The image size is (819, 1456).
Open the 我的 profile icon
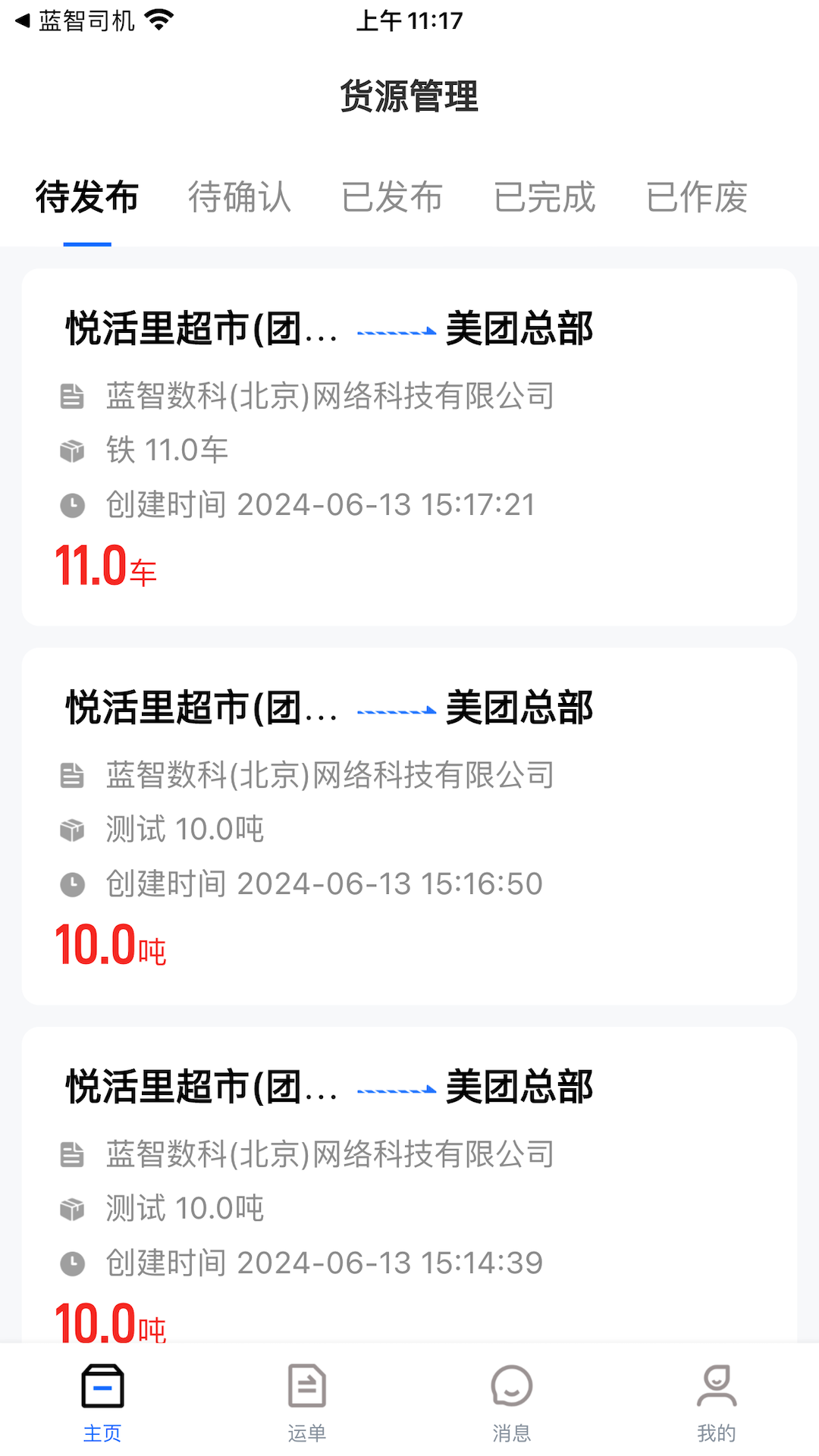[x=716, y=1388]
